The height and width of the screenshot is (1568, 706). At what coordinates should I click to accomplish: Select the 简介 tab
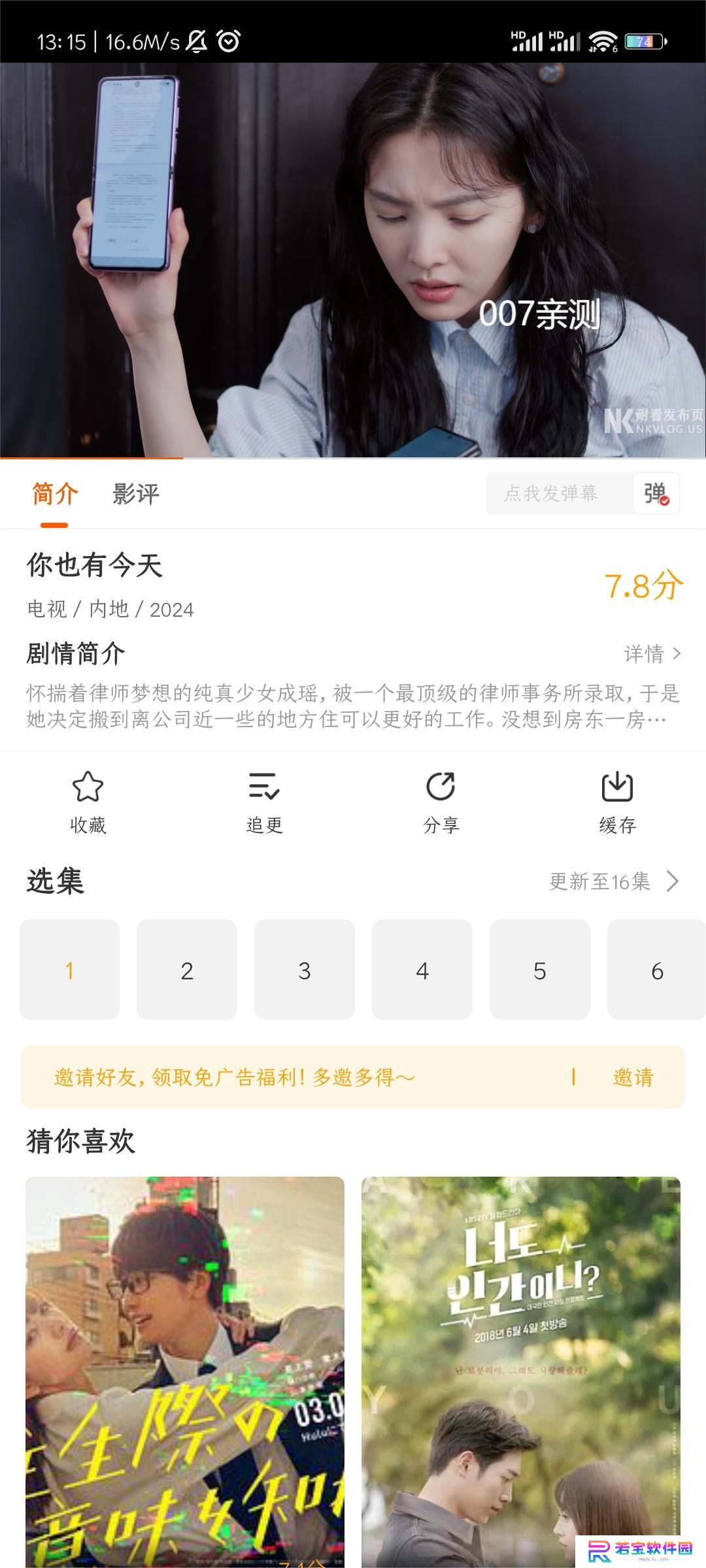[x=55, y=494]
